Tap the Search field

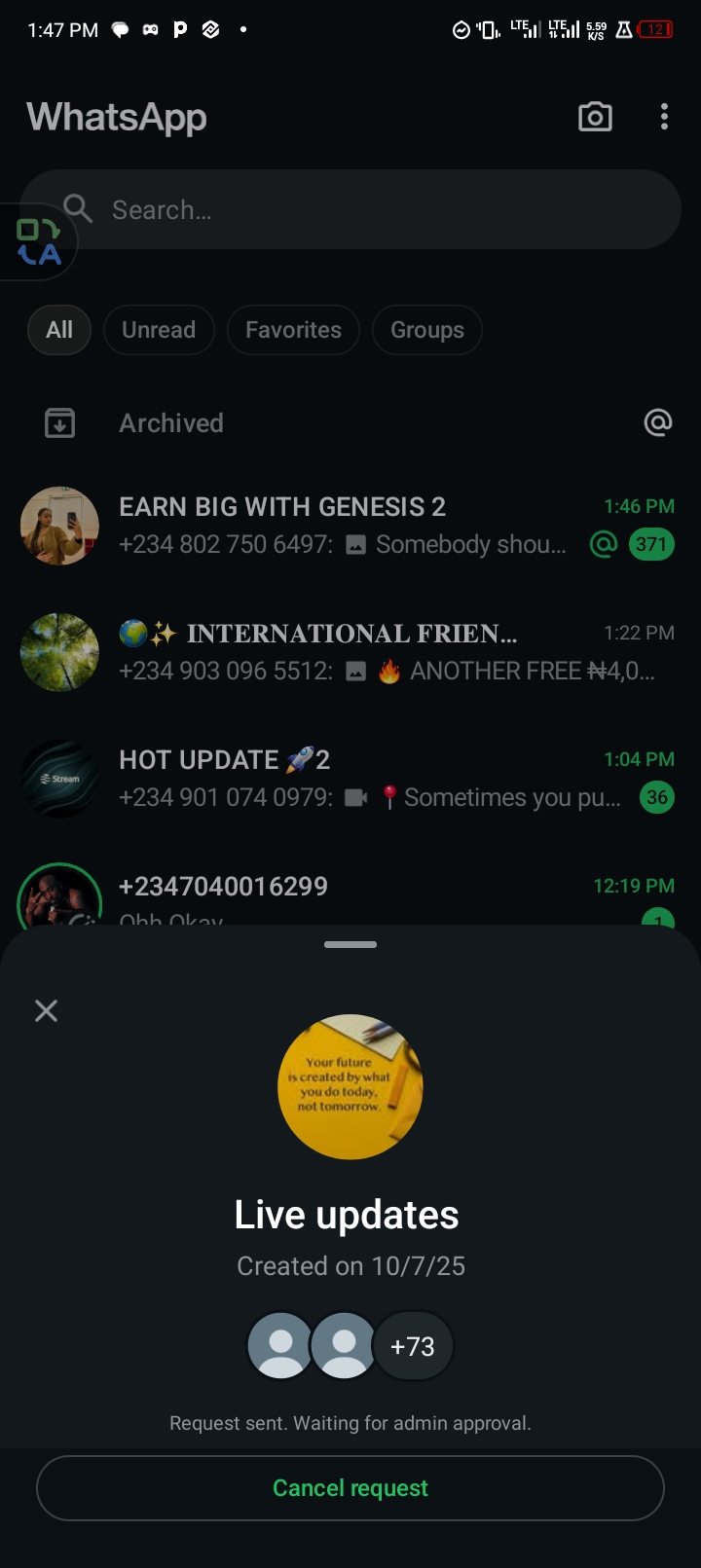[x=389, y=209]
